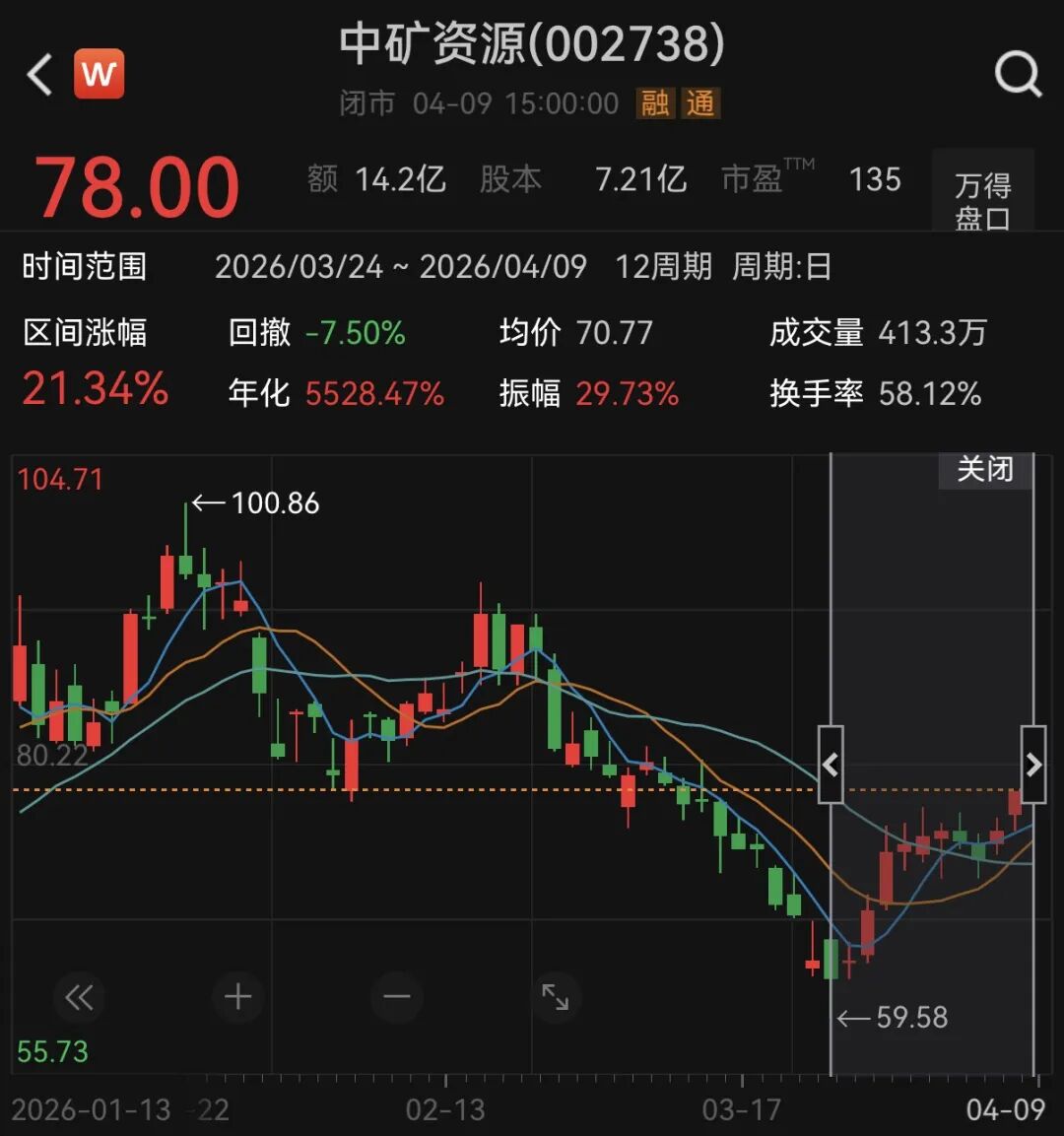Go back with the top-left arrow
1064x1136 pixels.
(40, 75)
